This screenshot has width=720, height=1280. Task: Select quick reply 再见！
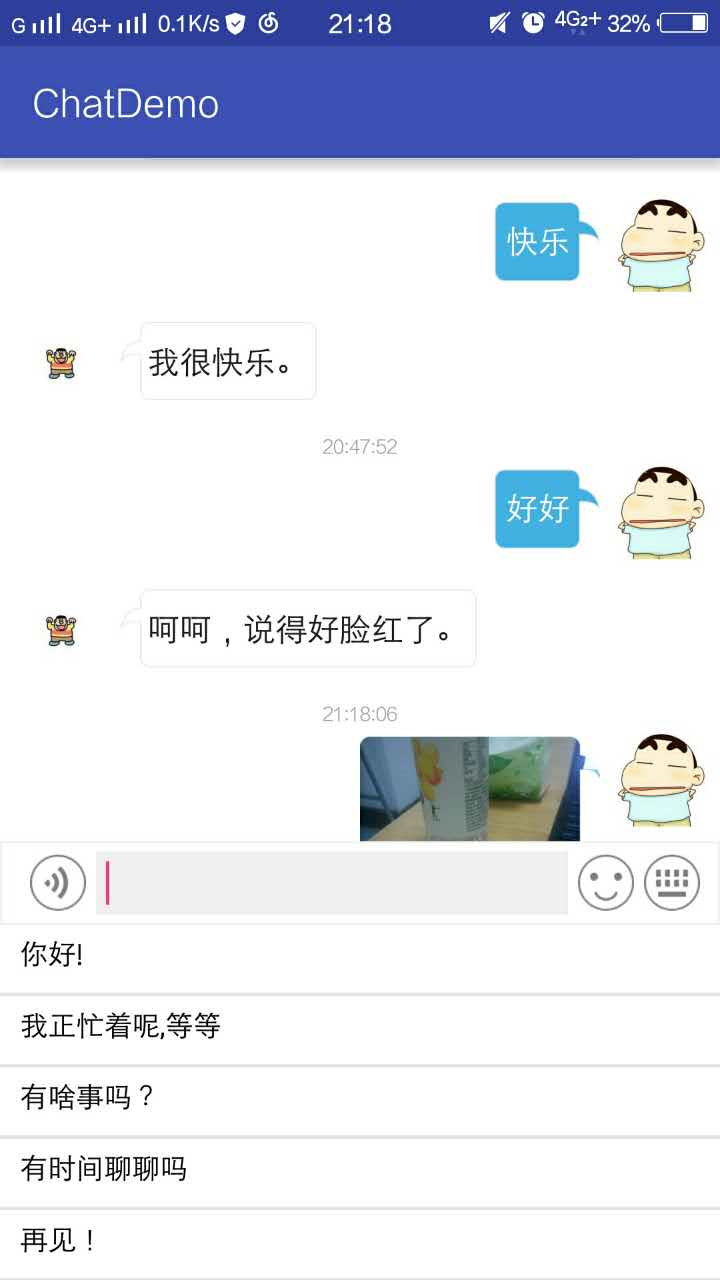(360, 1242)
